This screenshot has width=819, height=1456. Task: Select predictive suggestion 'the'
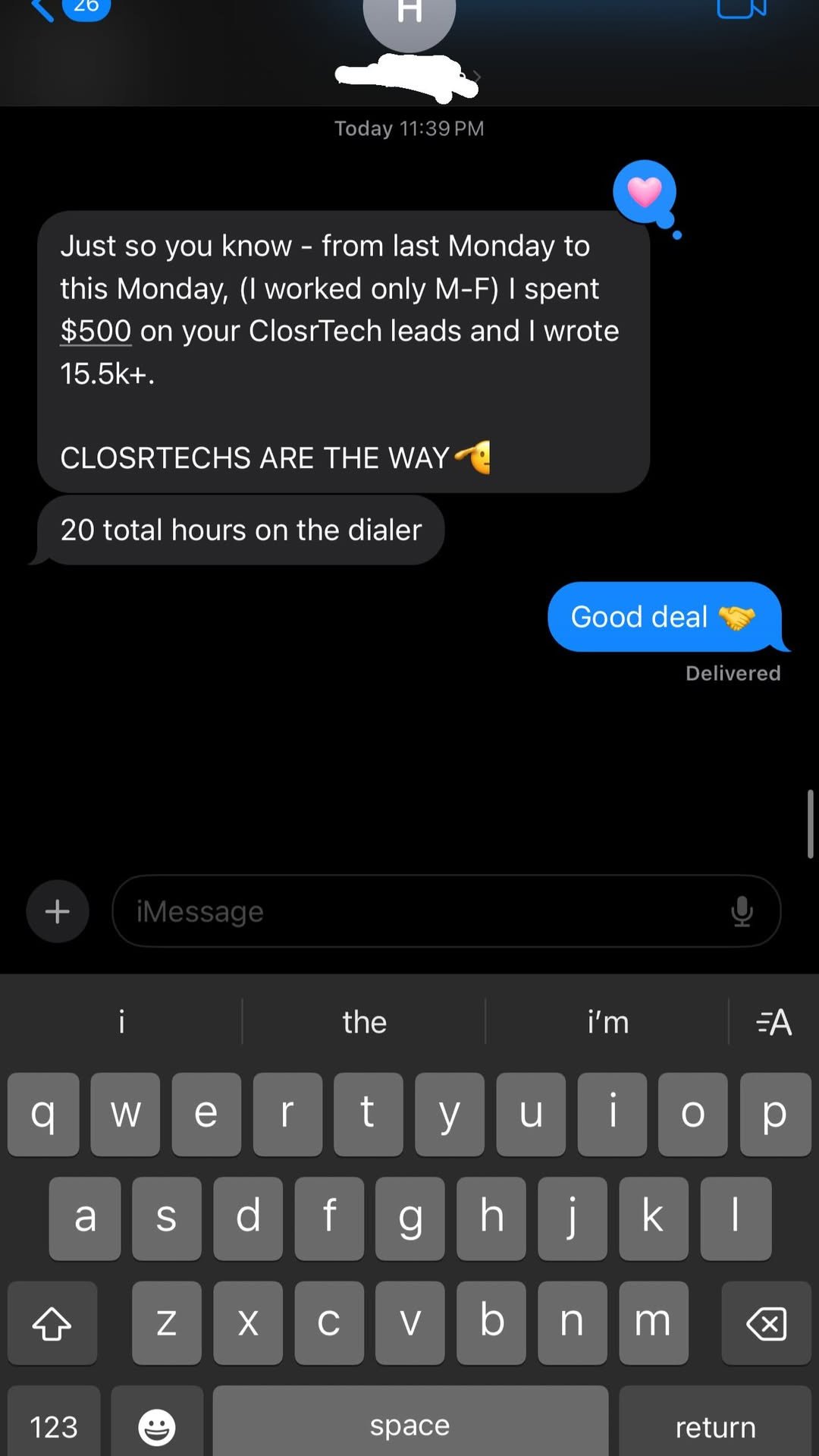point(365,1022)
